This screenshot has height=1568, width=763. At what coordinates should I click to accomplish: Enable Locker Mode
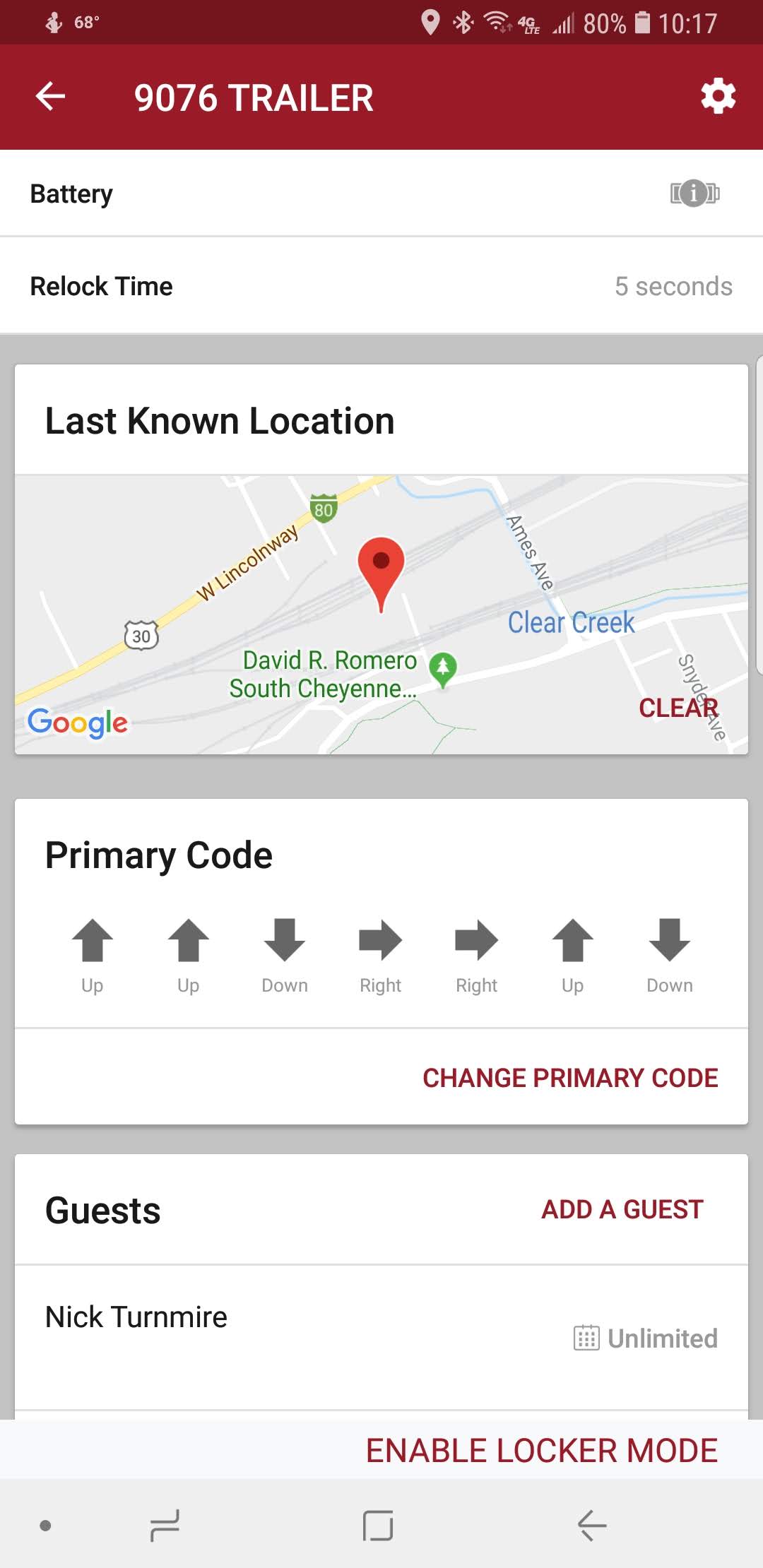click(541, 1451)
